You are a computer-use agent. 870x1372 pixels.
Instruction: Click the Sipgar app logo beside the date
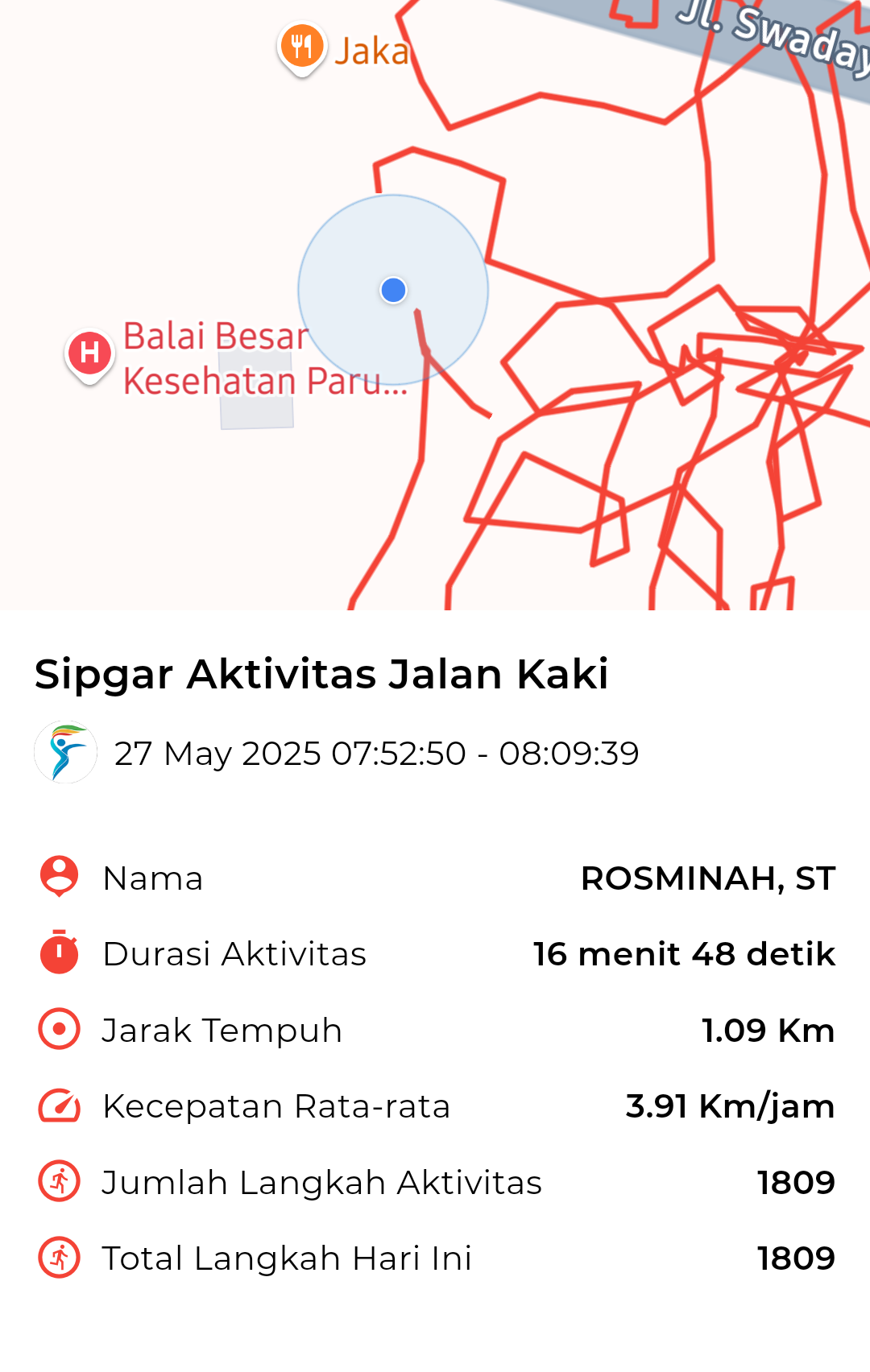click(x=65, y=754)
